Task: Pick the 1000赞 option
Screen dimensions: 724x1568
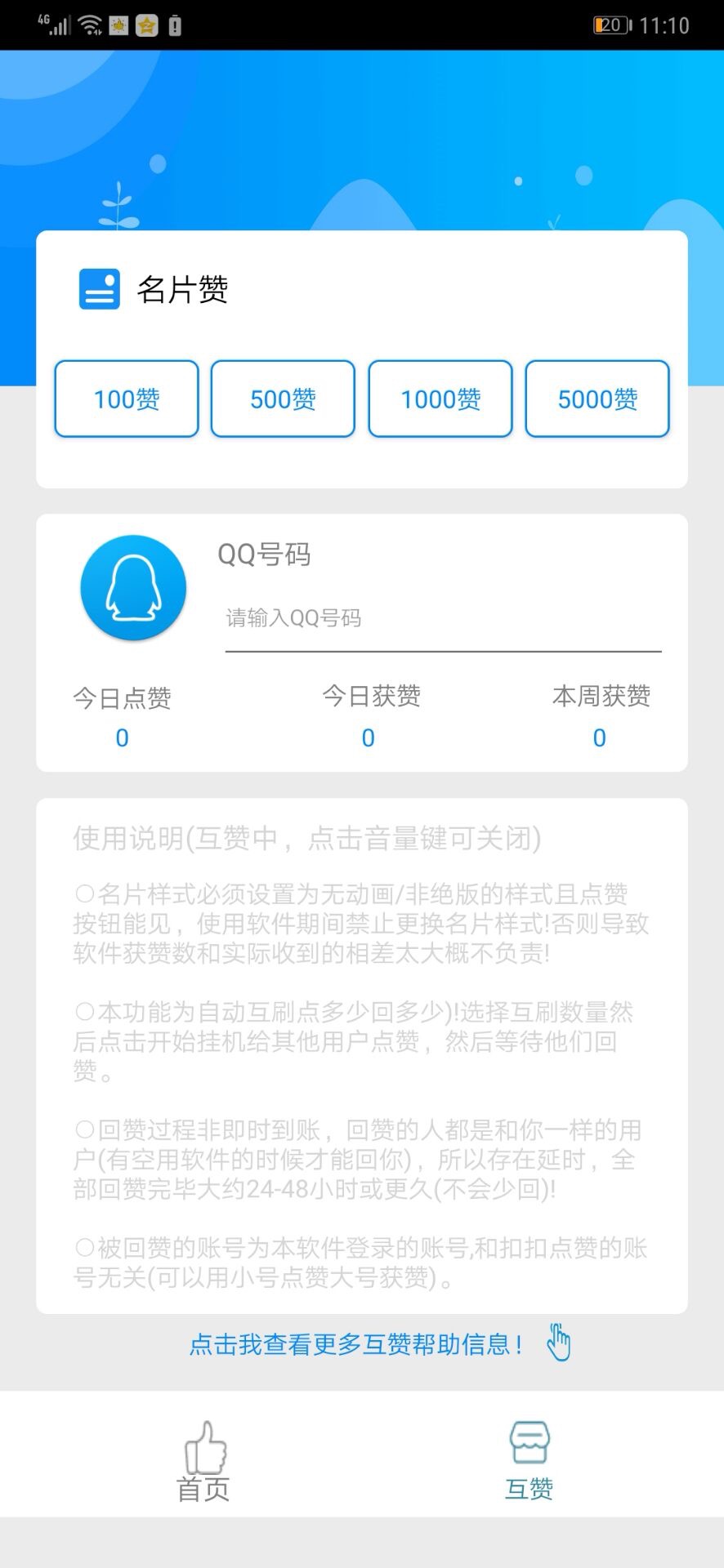Action: click(440, 399)
